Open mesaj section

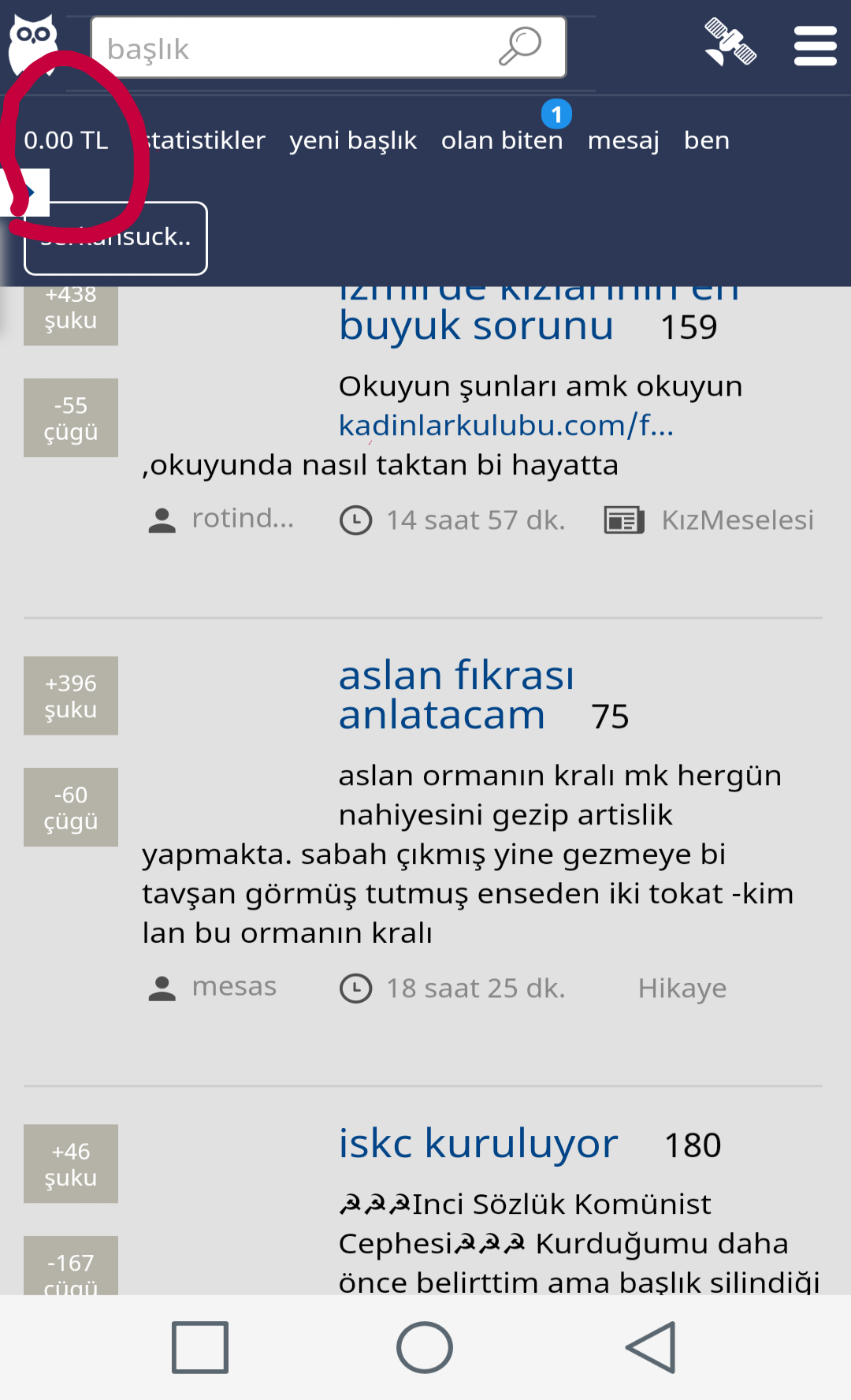tap(623, 141)
